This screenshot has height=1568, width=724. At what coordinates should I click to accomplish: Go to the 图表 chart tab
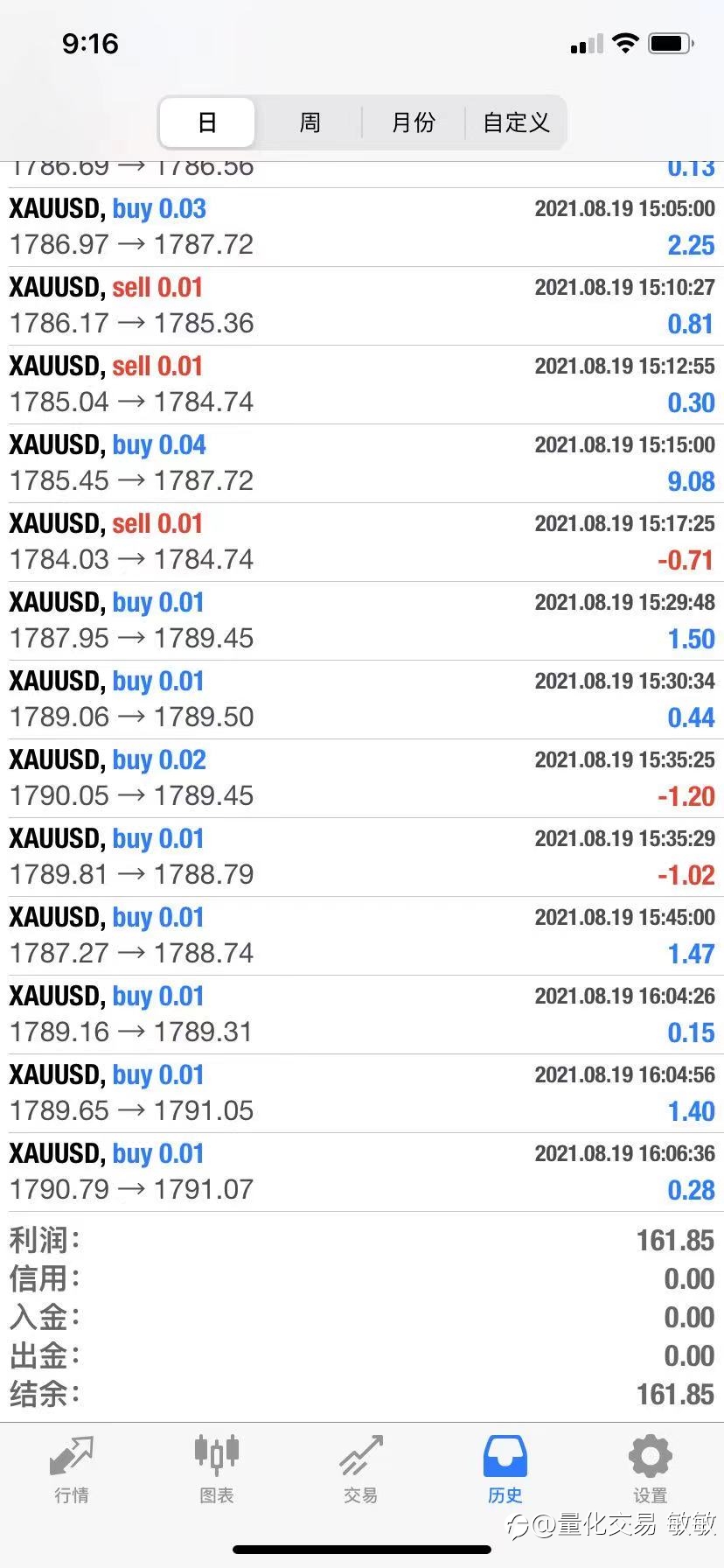tap(216, 1470)
